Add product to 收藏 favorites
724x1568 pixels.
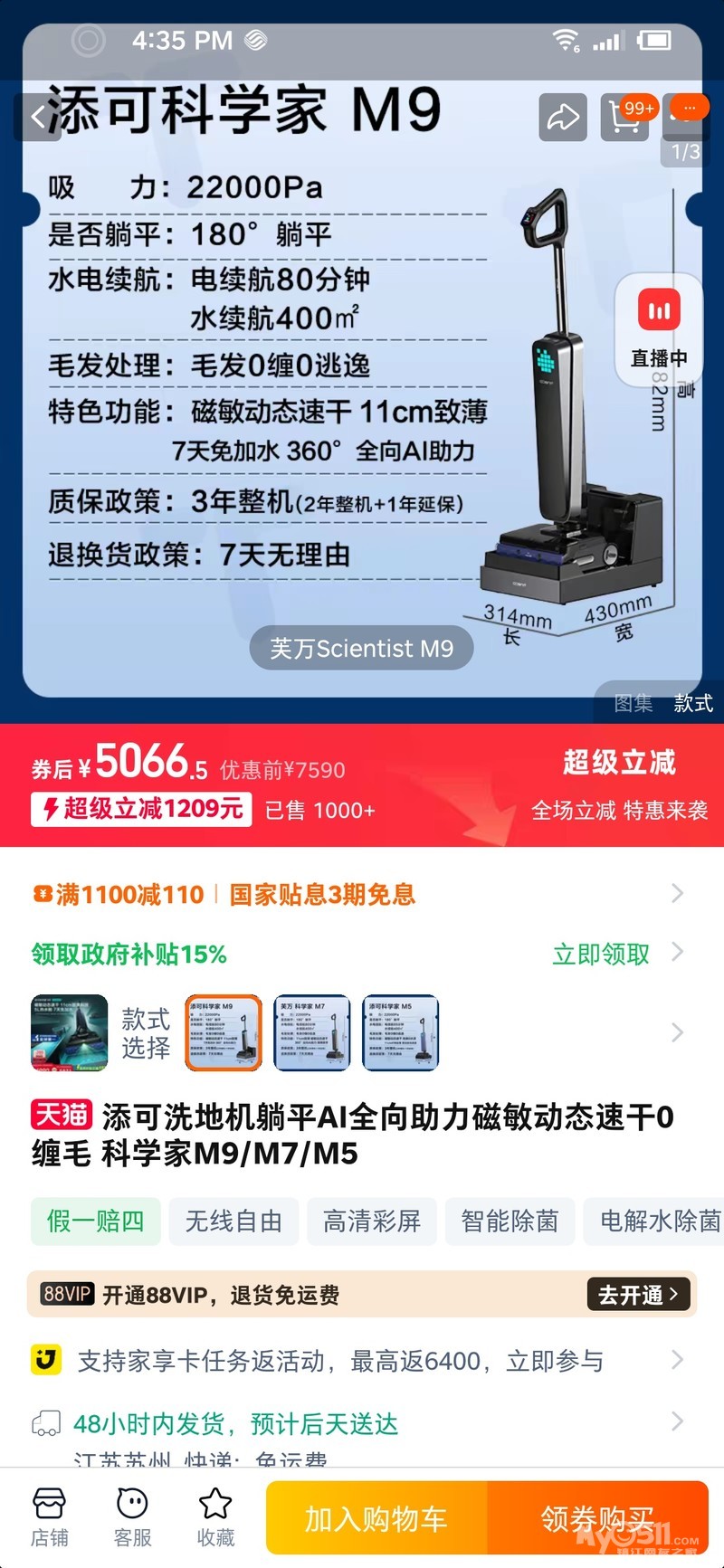[215, 1517]
